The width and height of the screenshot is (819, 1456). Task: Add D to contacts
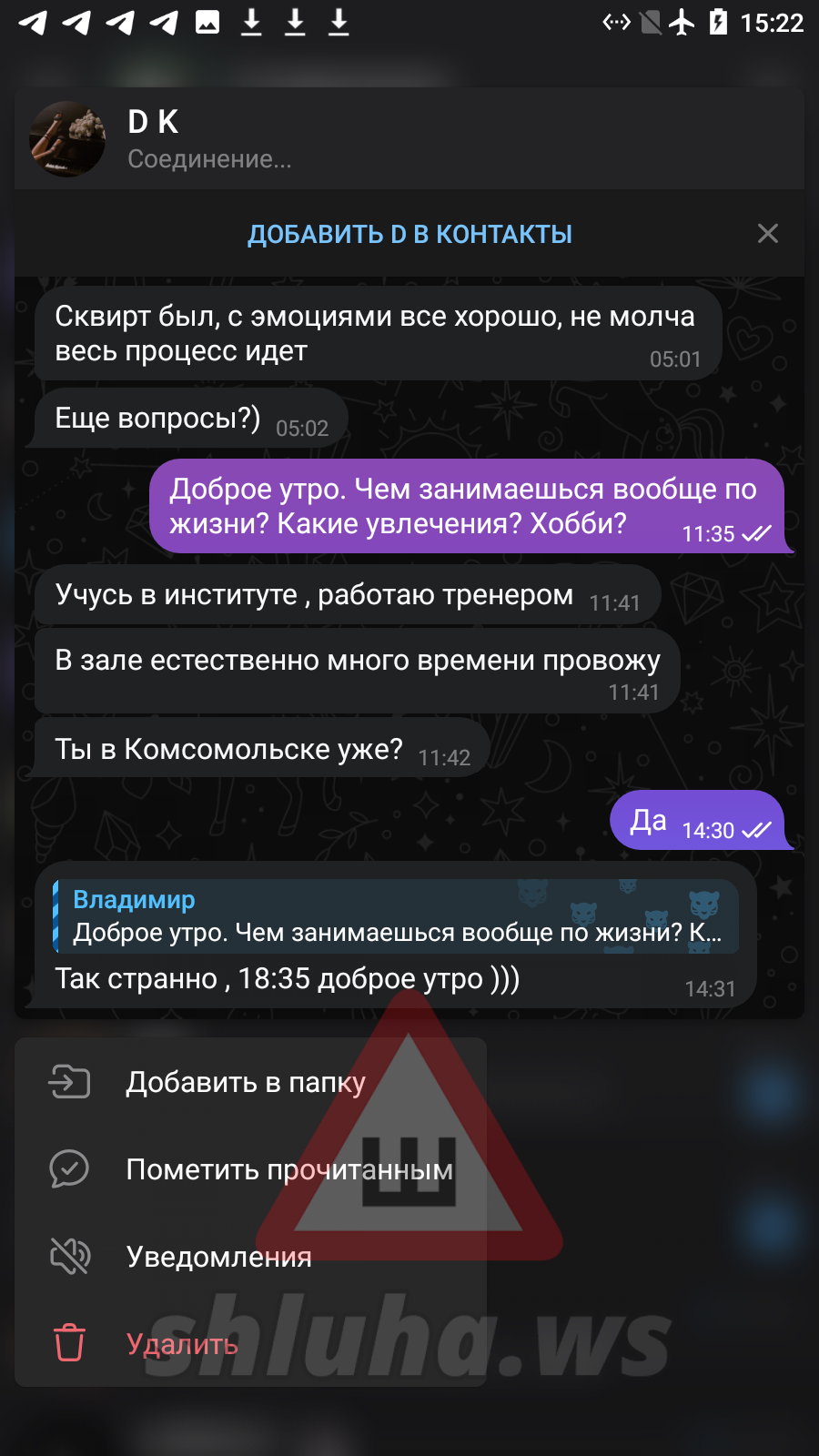point(409,234)
